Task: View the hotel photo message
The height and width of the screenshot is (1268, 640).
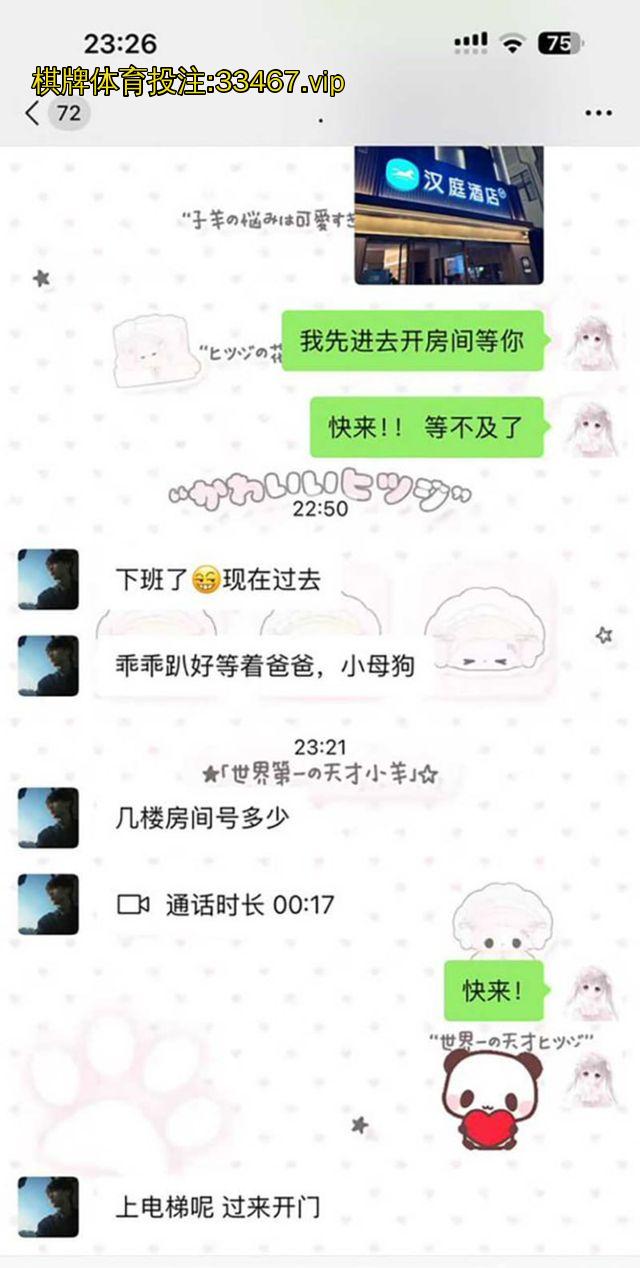Action: (x=448, y=215)
